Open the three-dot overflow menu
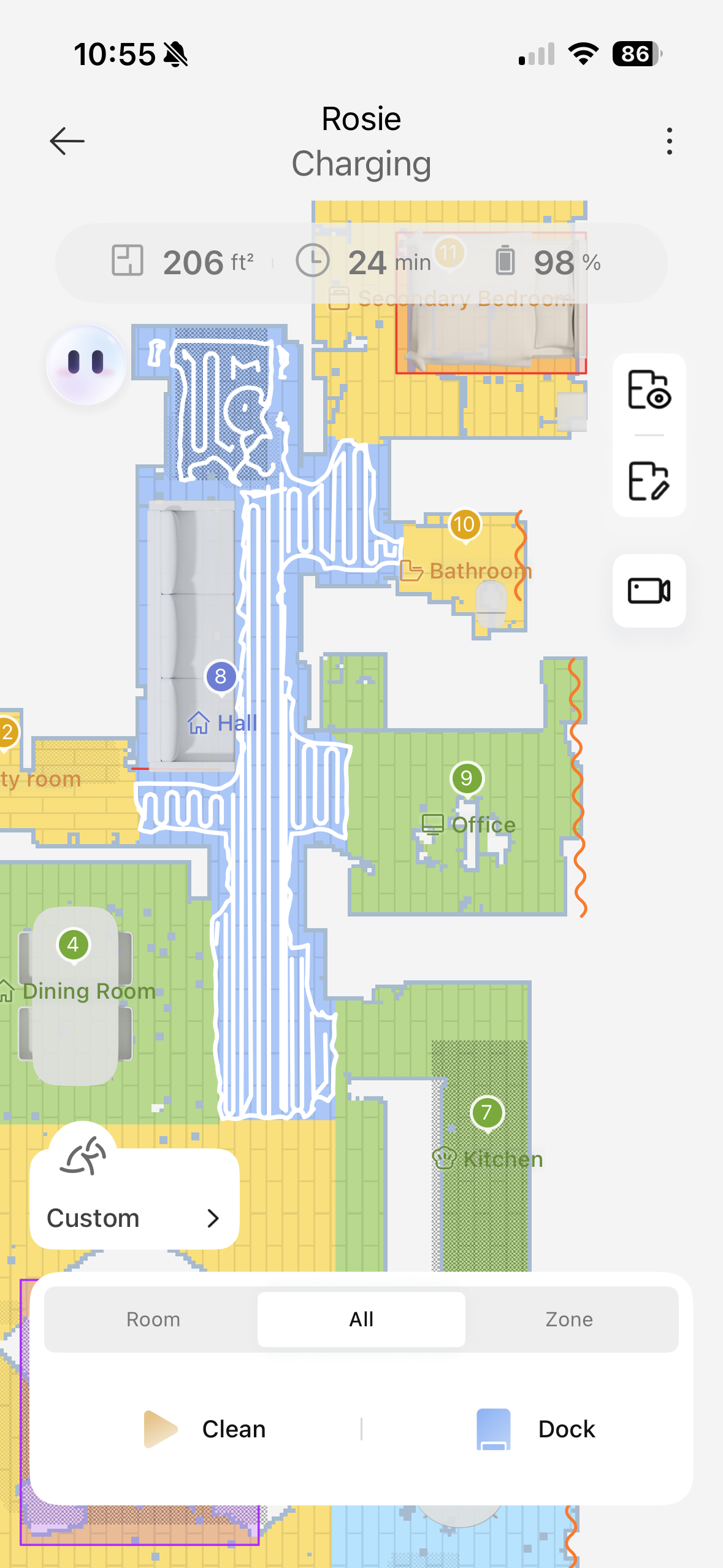Image resolution: width=723 pixels, height=1568 pixels. click(x=669, y=141)
